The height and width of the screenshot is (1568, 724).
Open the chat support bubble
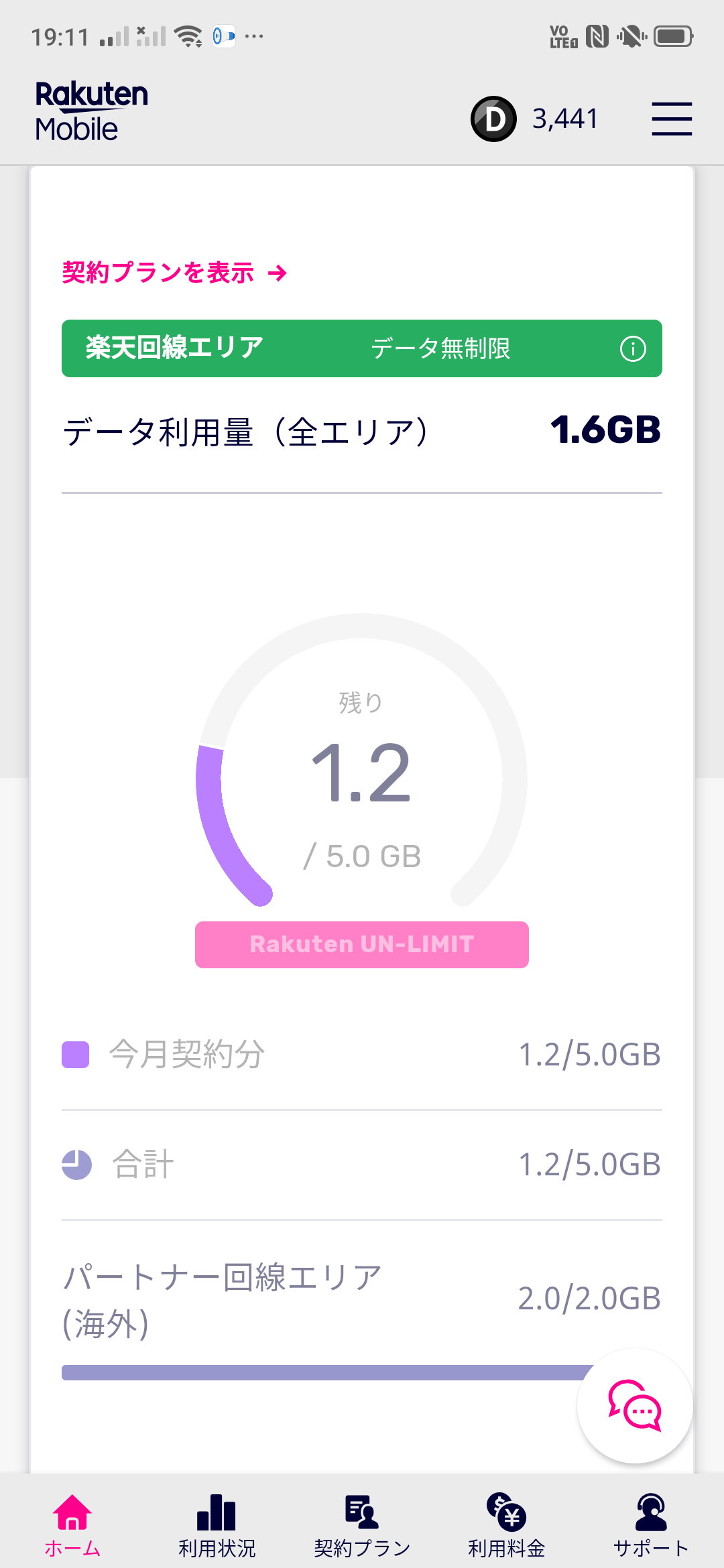pos(635,1405)
